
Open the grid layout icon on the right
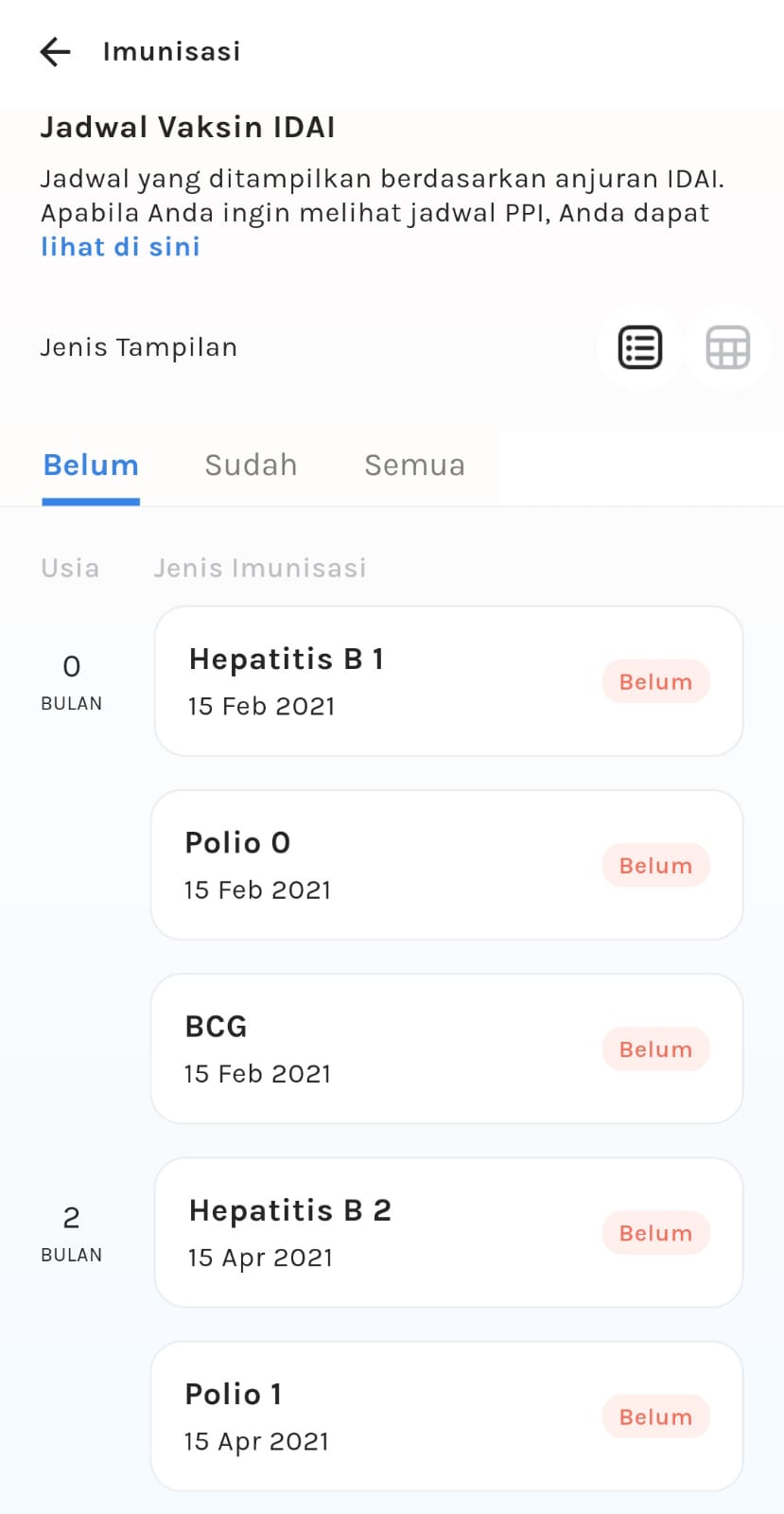coord(726,347)
